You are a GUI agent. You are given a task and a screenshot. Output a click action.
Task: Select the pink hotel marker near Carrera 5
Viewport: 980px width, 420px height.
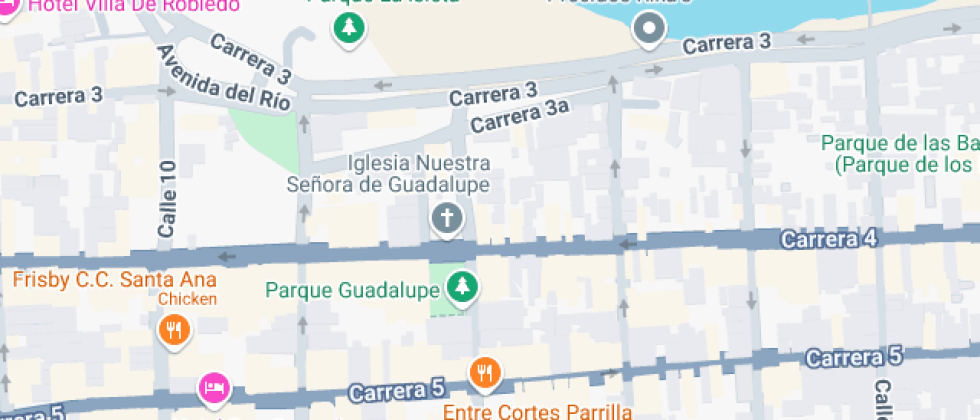pyautogui.click(x=214, y=387)
